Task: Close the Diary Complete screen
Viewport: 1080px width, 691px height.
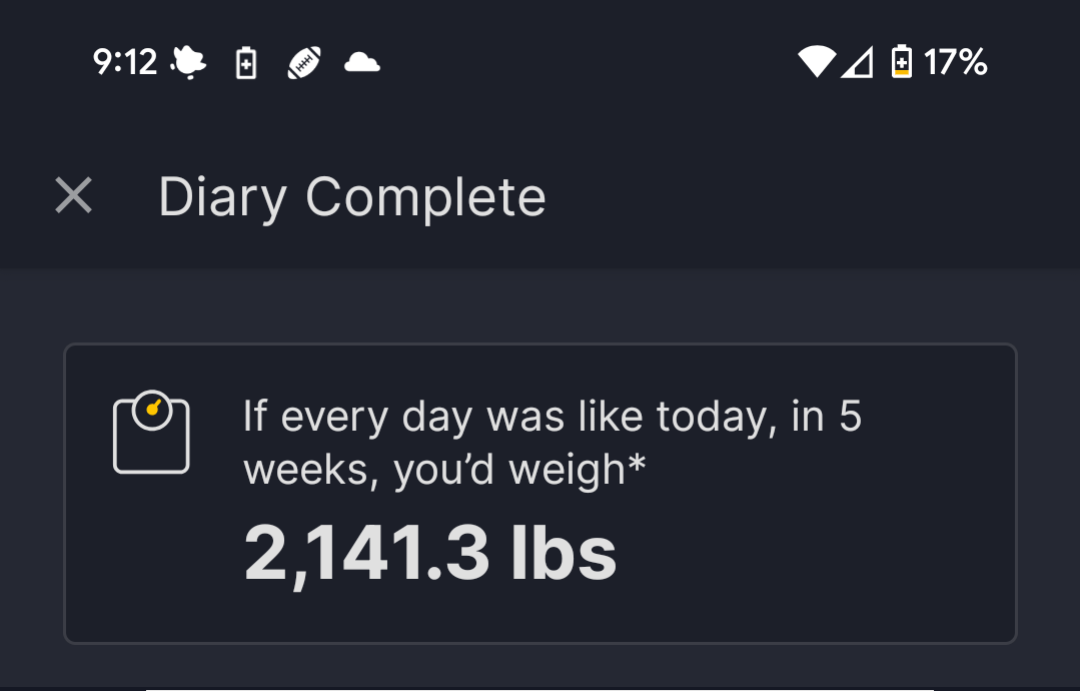Action: [x=73, y=196]
